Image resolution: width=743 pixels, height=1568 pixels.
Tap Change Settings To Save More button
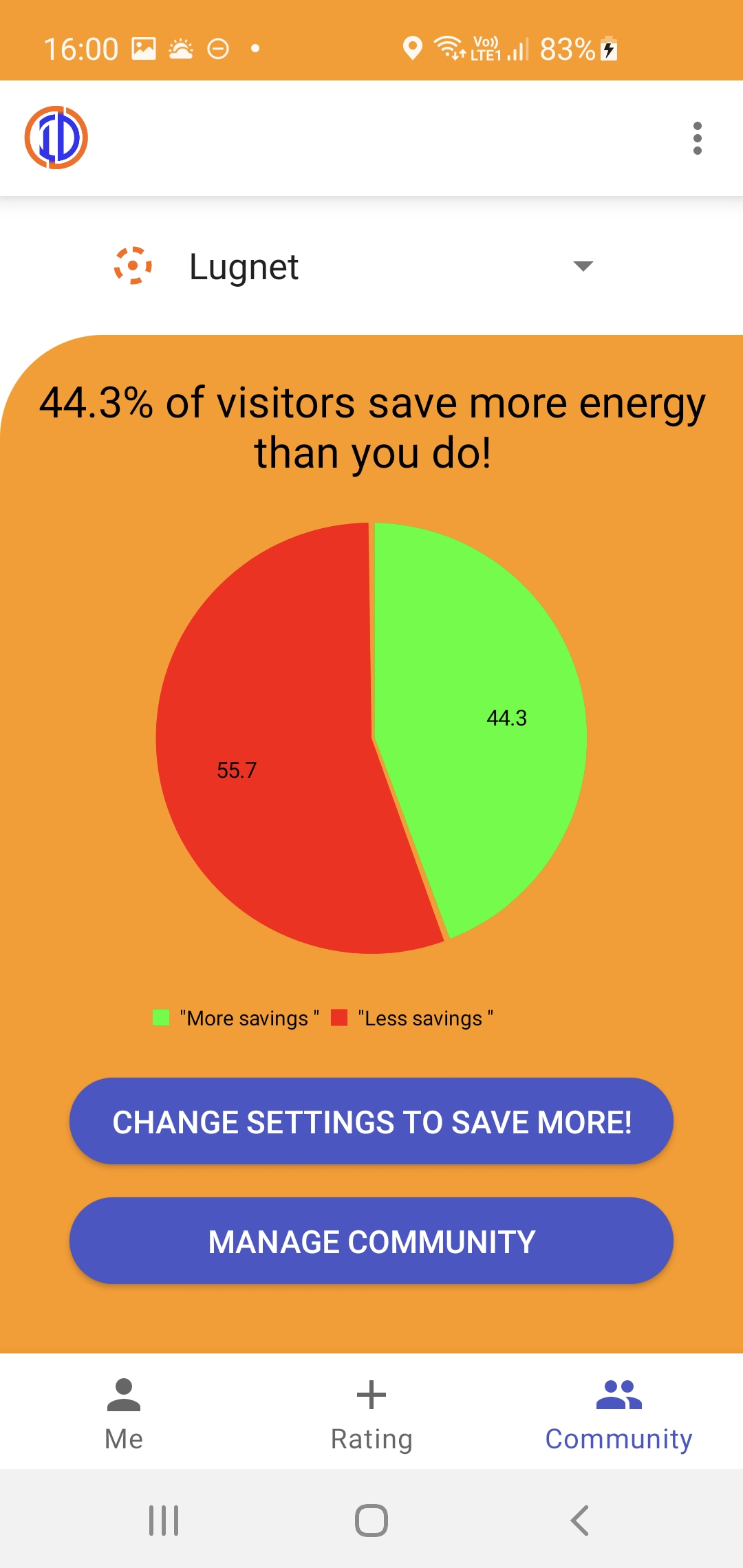(x=371, y=1121)
